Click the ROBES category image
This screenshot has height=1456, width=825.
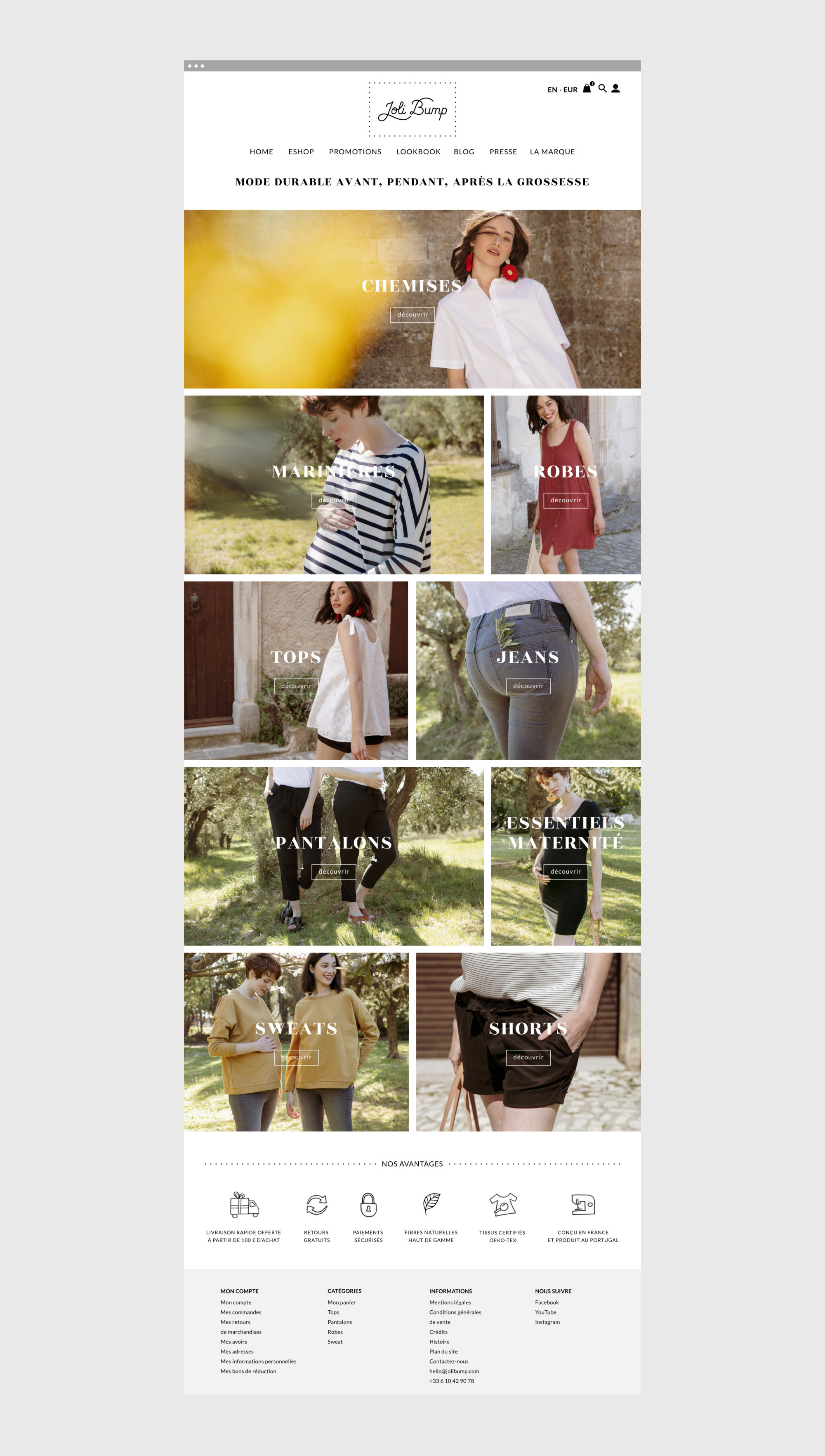pos(566,485)
